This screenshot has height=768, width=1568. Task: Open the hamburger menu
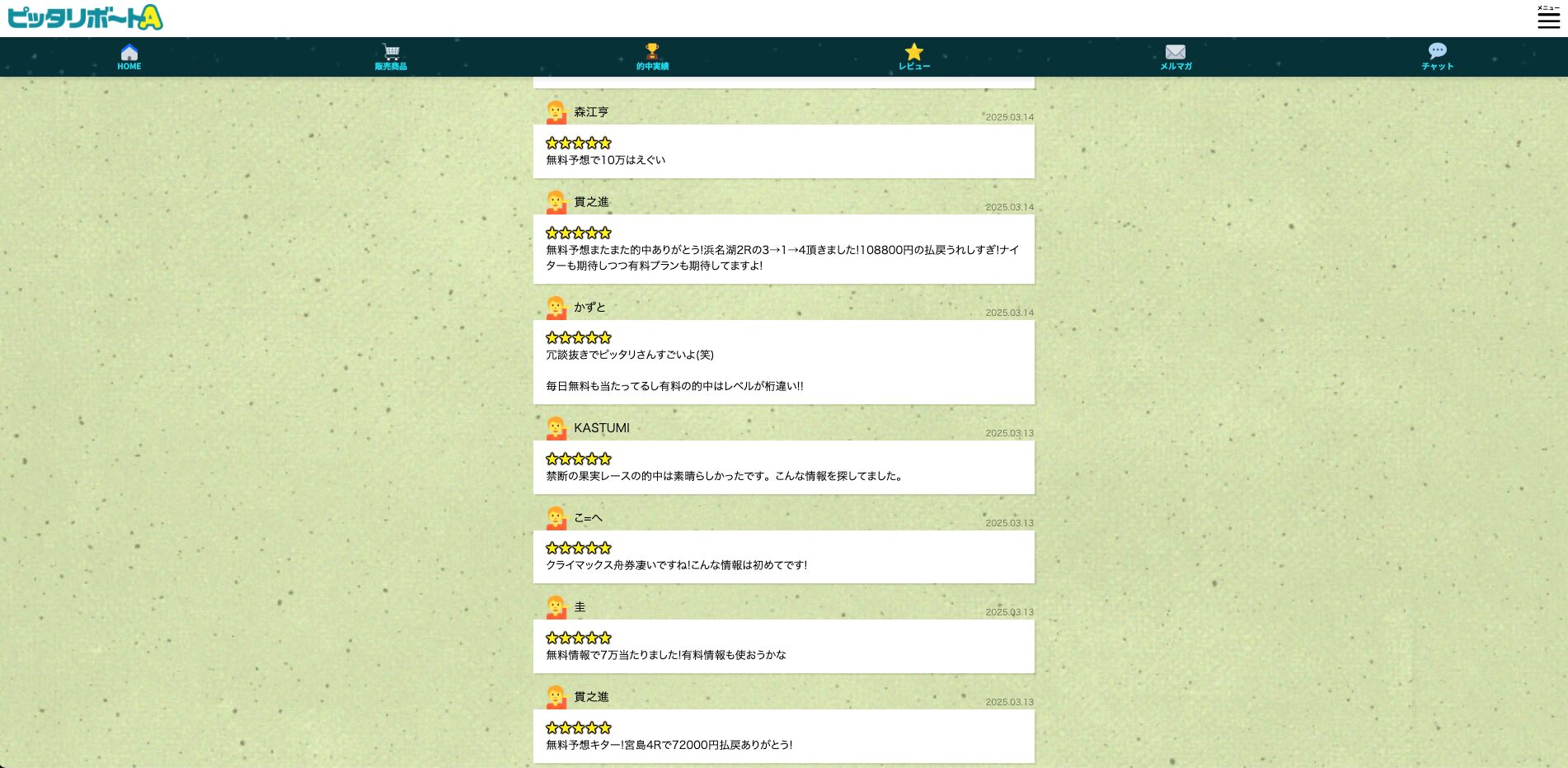pyautogui.click(x=1548, y=17)
